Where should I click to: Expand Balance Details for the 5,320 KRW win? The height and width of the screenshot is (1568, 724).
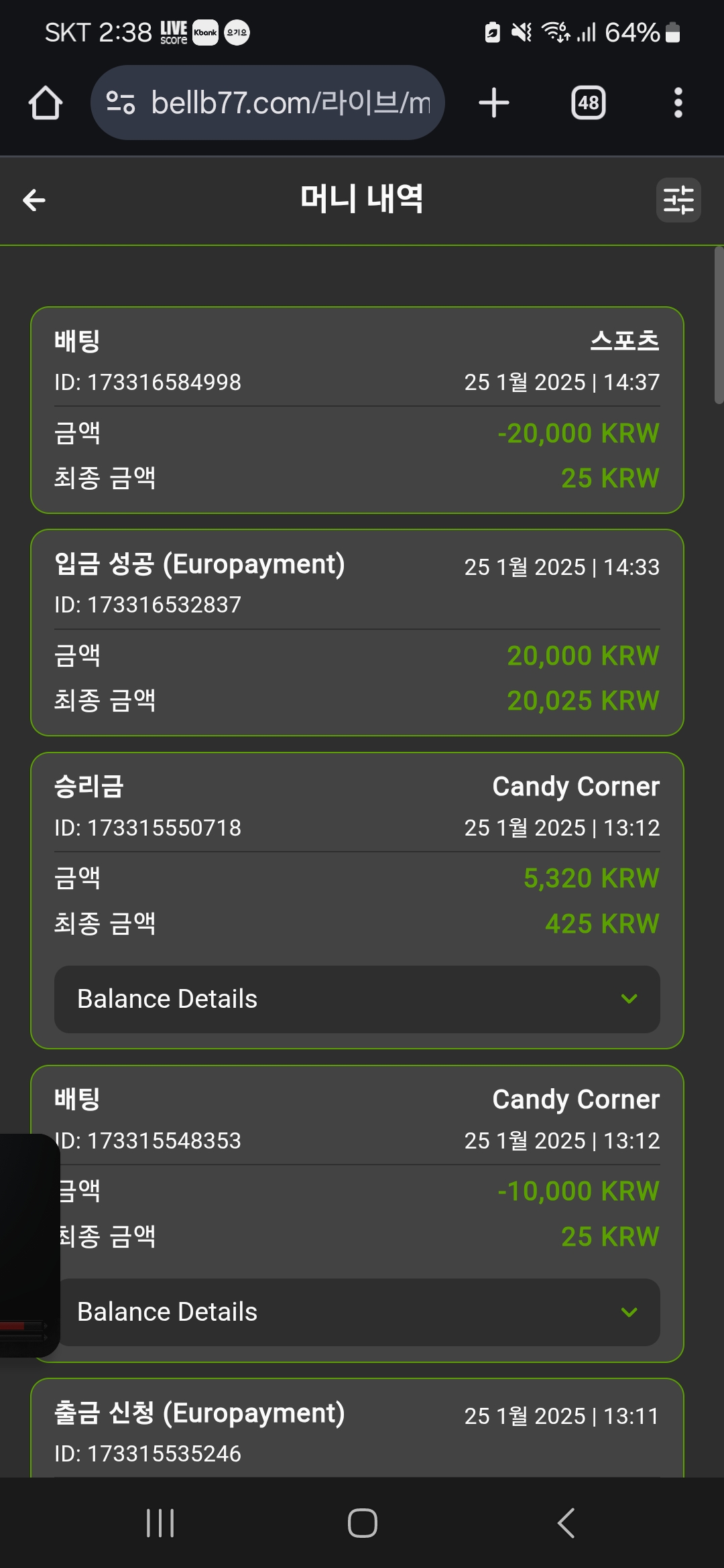(357, 999)
